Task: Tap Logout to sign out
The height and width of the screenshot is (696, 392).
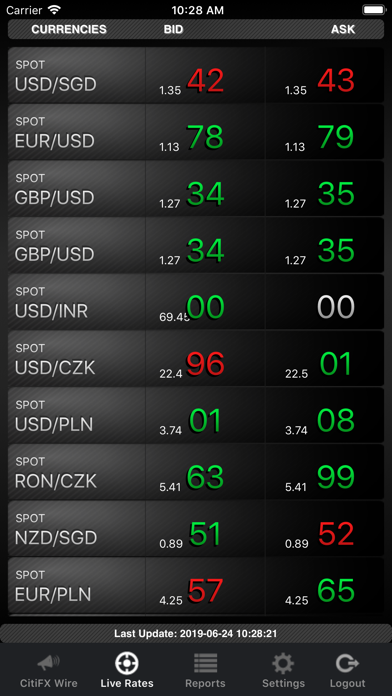Action: click(347, 670)
